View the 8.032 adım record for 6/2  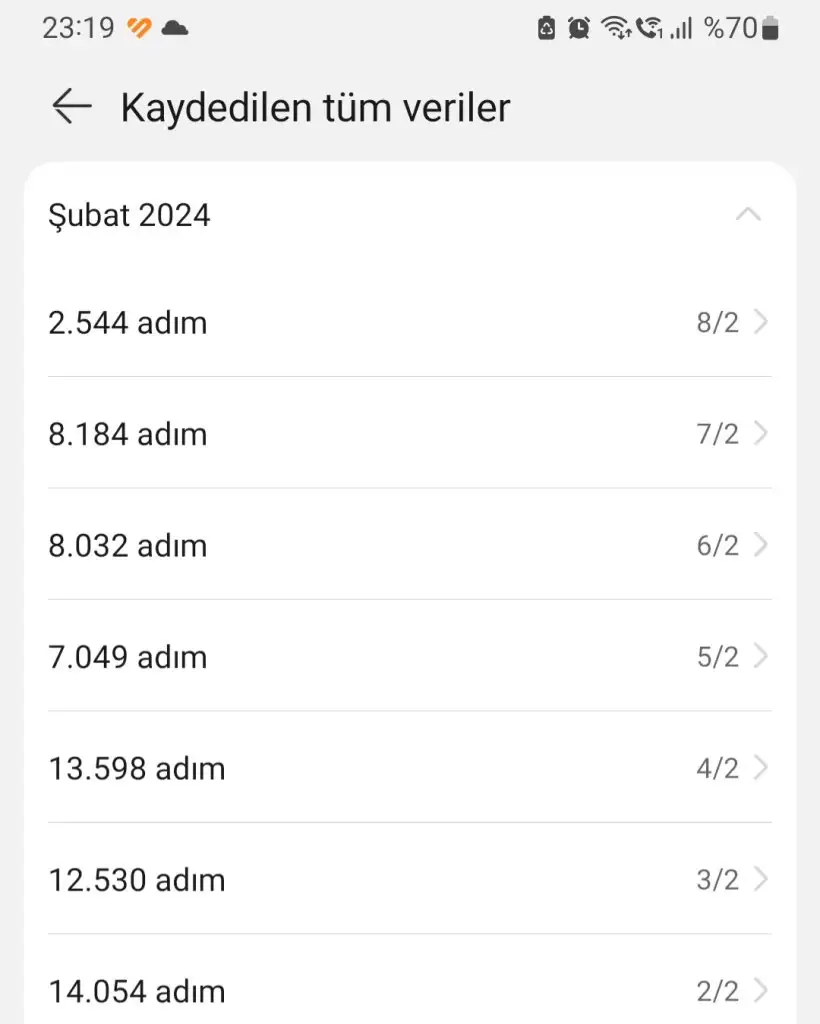(x=409, y=545)
